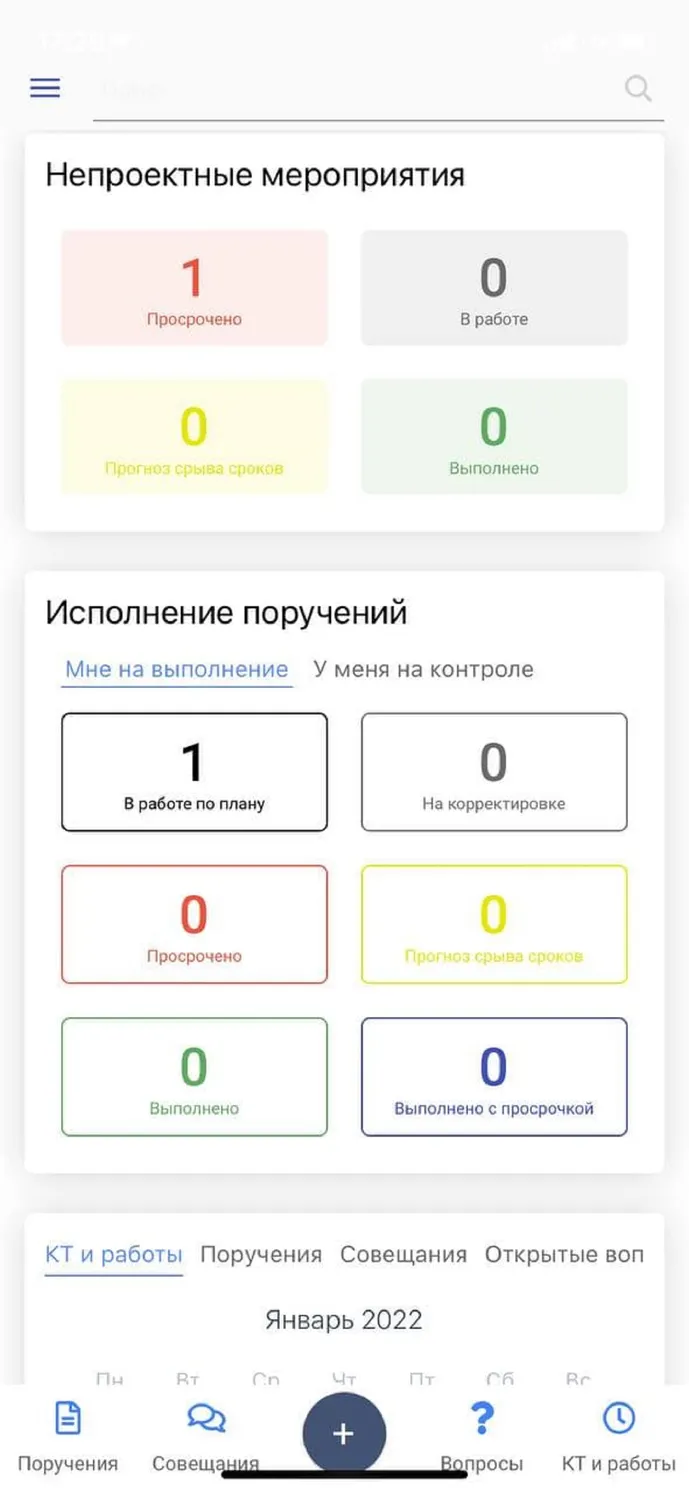Tap the round plus add button
Viewport: 689px width, 1492px height.
pyautogui.click(x=344, y=1434)
